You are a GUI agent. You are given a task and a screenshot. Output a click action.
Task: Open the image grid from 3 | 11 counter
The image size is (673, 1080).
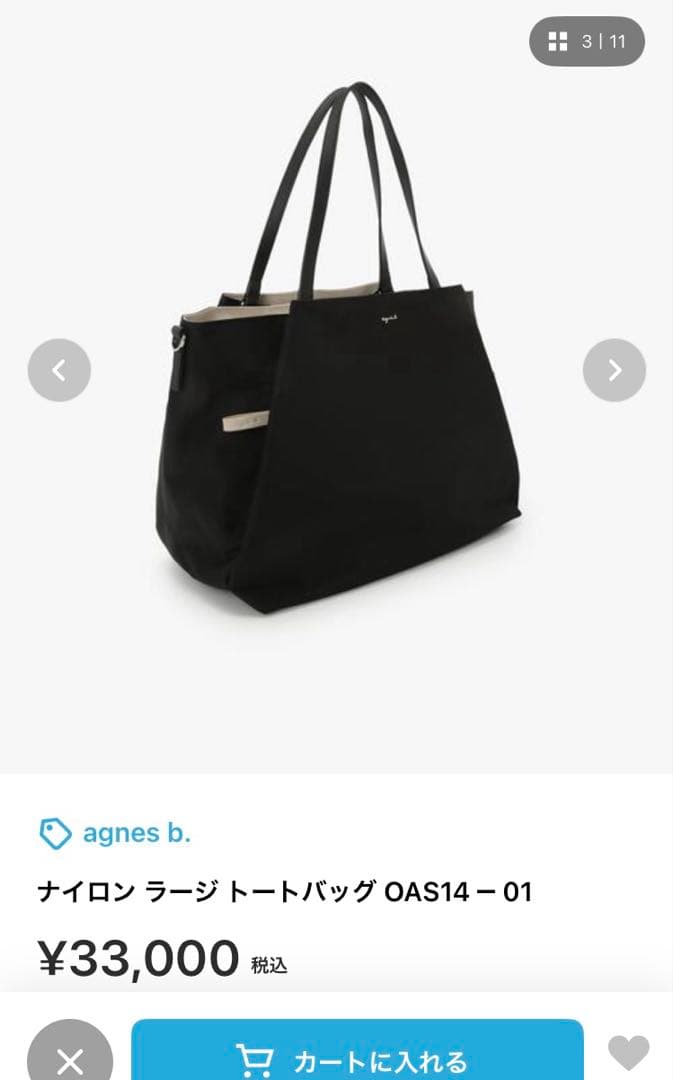pyautogui.click(x=587, y=42)
